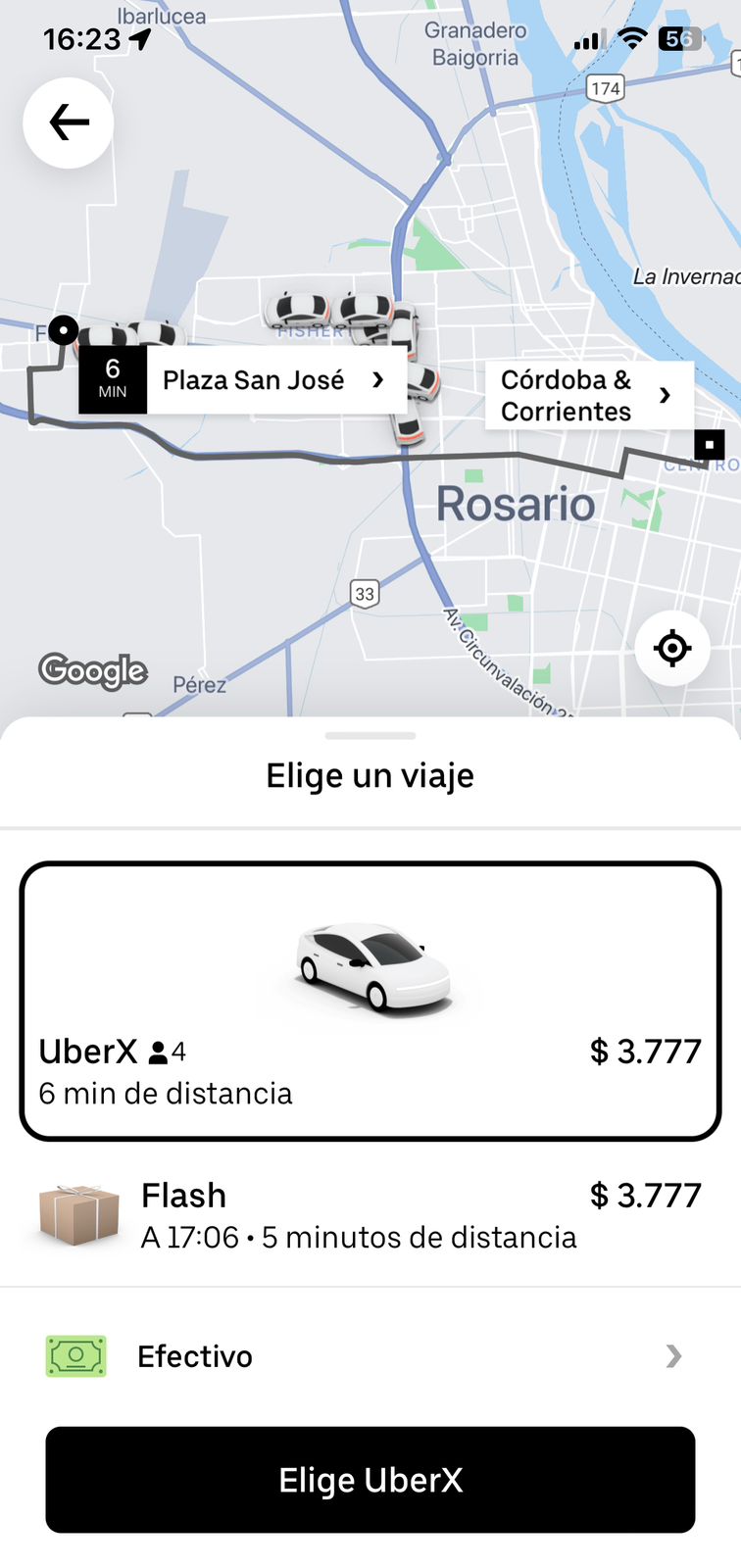
Task: Select the UberX ride option
Action: (370, 1000)
